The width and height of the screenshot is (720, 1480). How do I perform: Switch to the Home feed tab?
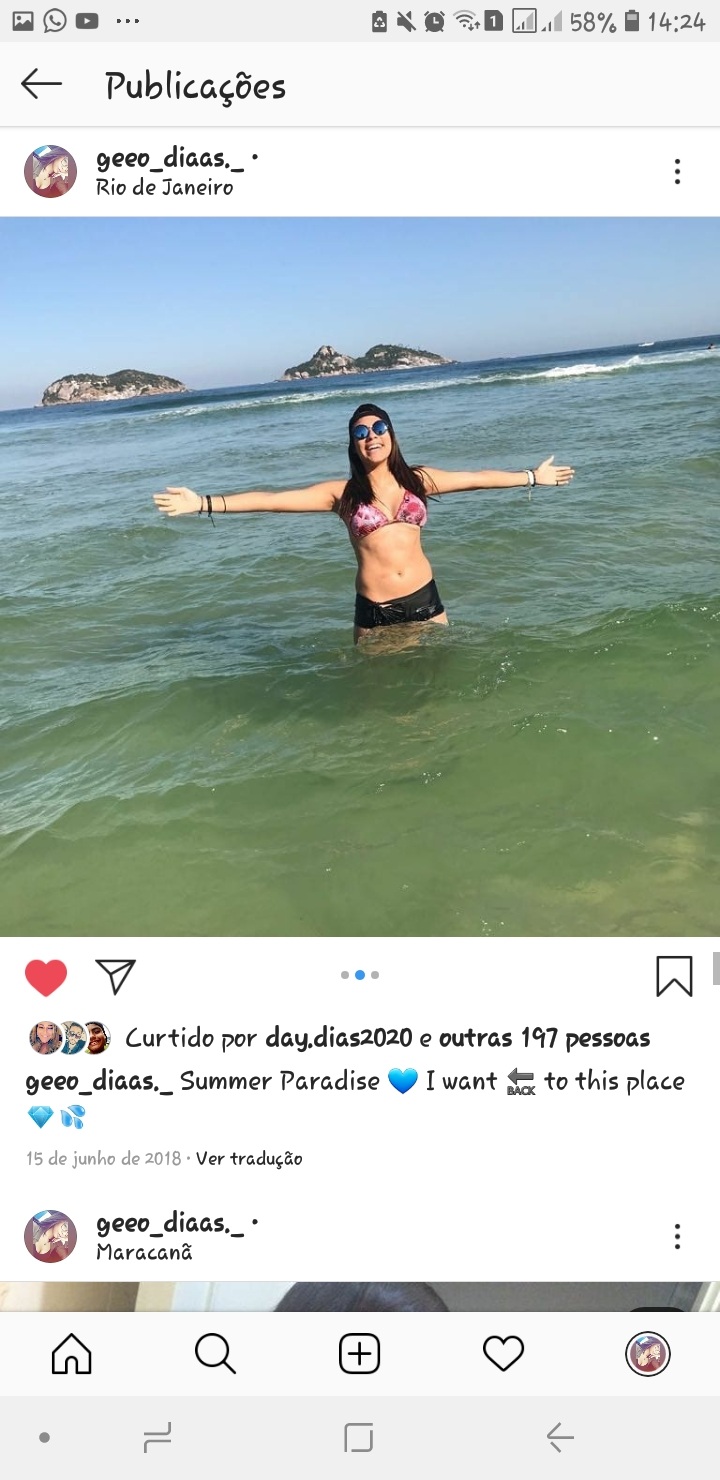72,1354
